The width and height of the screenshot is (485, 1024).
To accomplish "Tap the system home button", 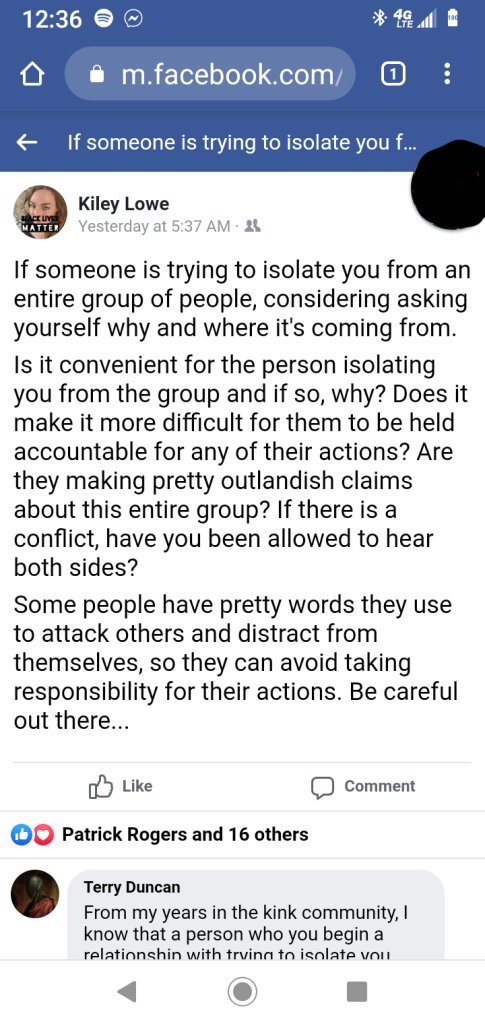I will (242, 991).
